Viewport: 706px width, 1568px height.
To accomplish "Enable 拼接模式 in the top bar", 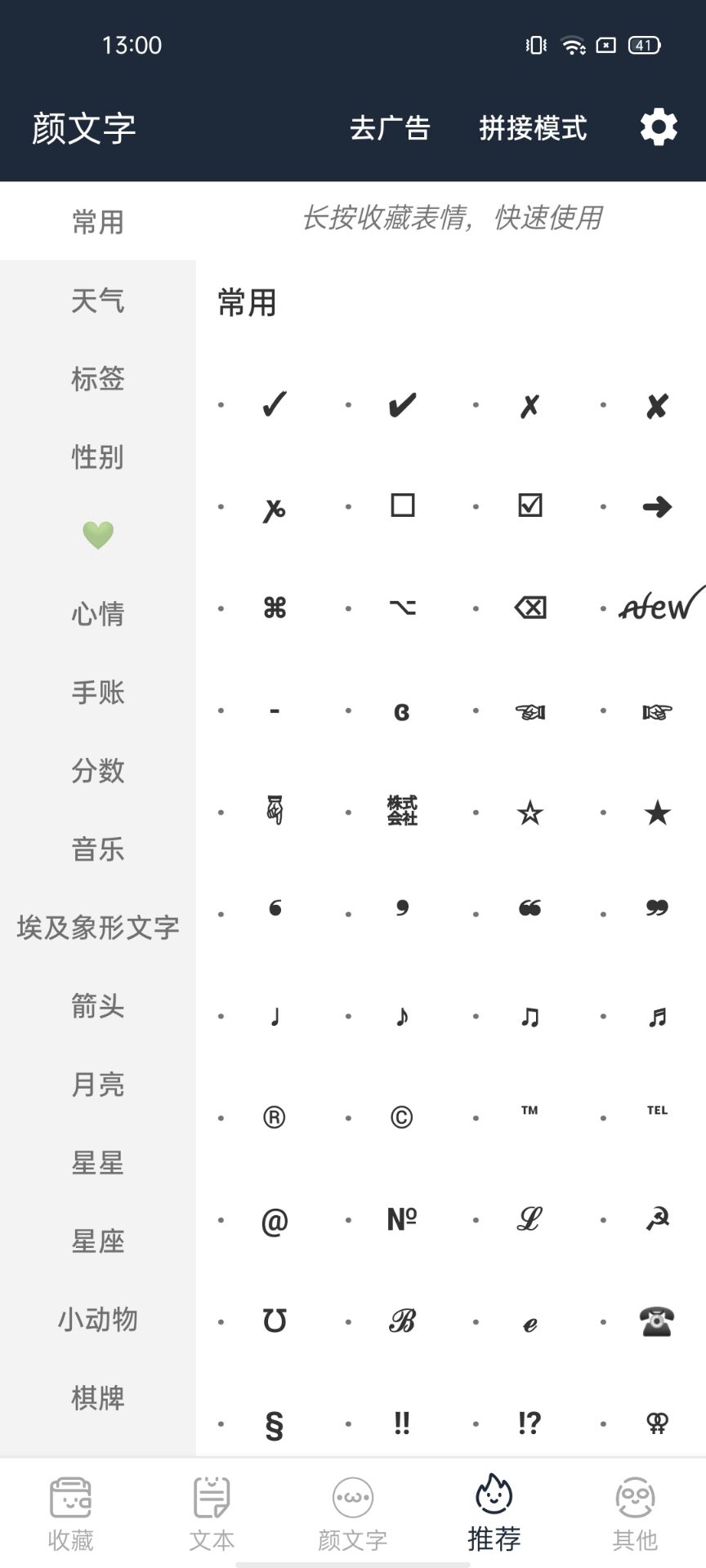I will (533, 128).
